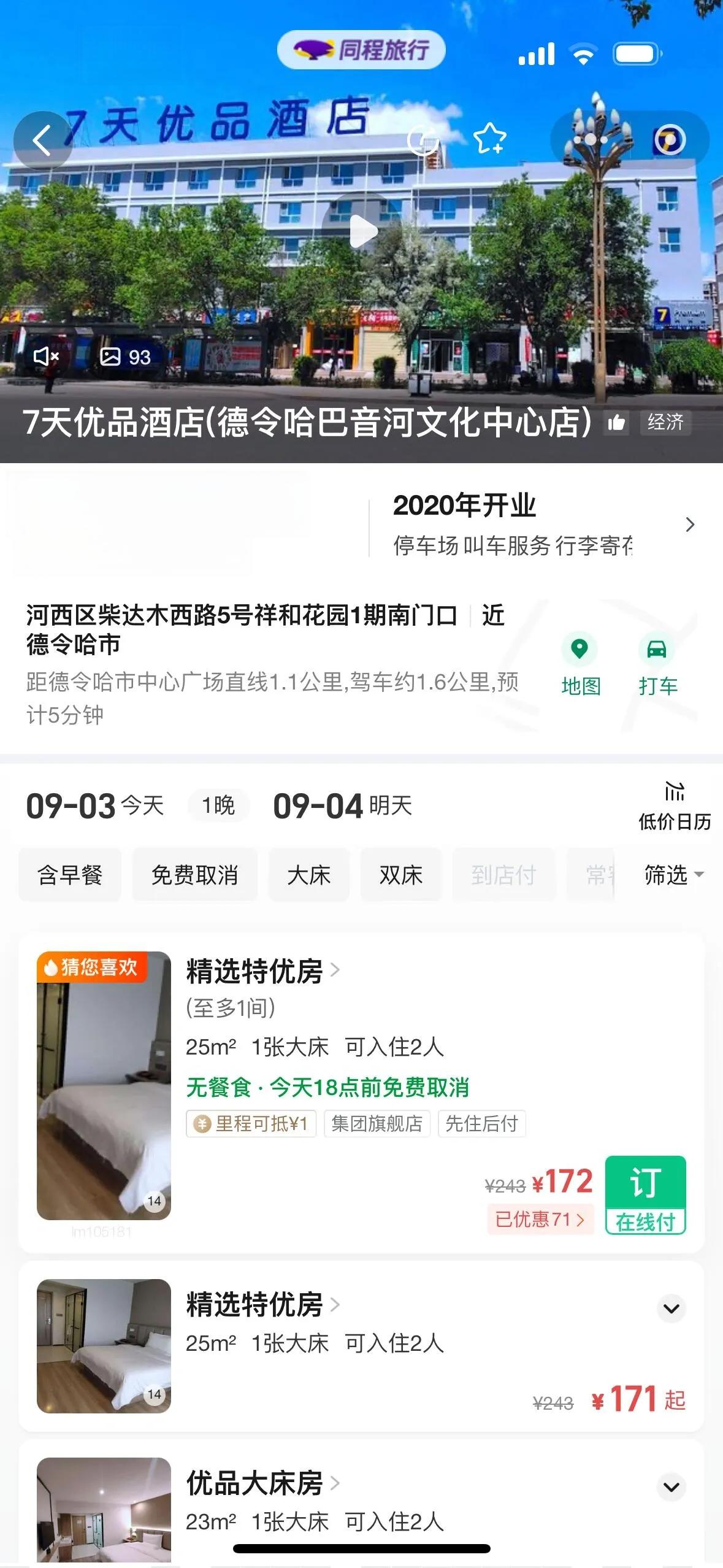Expand the ¥171起 精选特优房 options
The width and height of the screenshot is (723, 1568).
(671, 1309)
